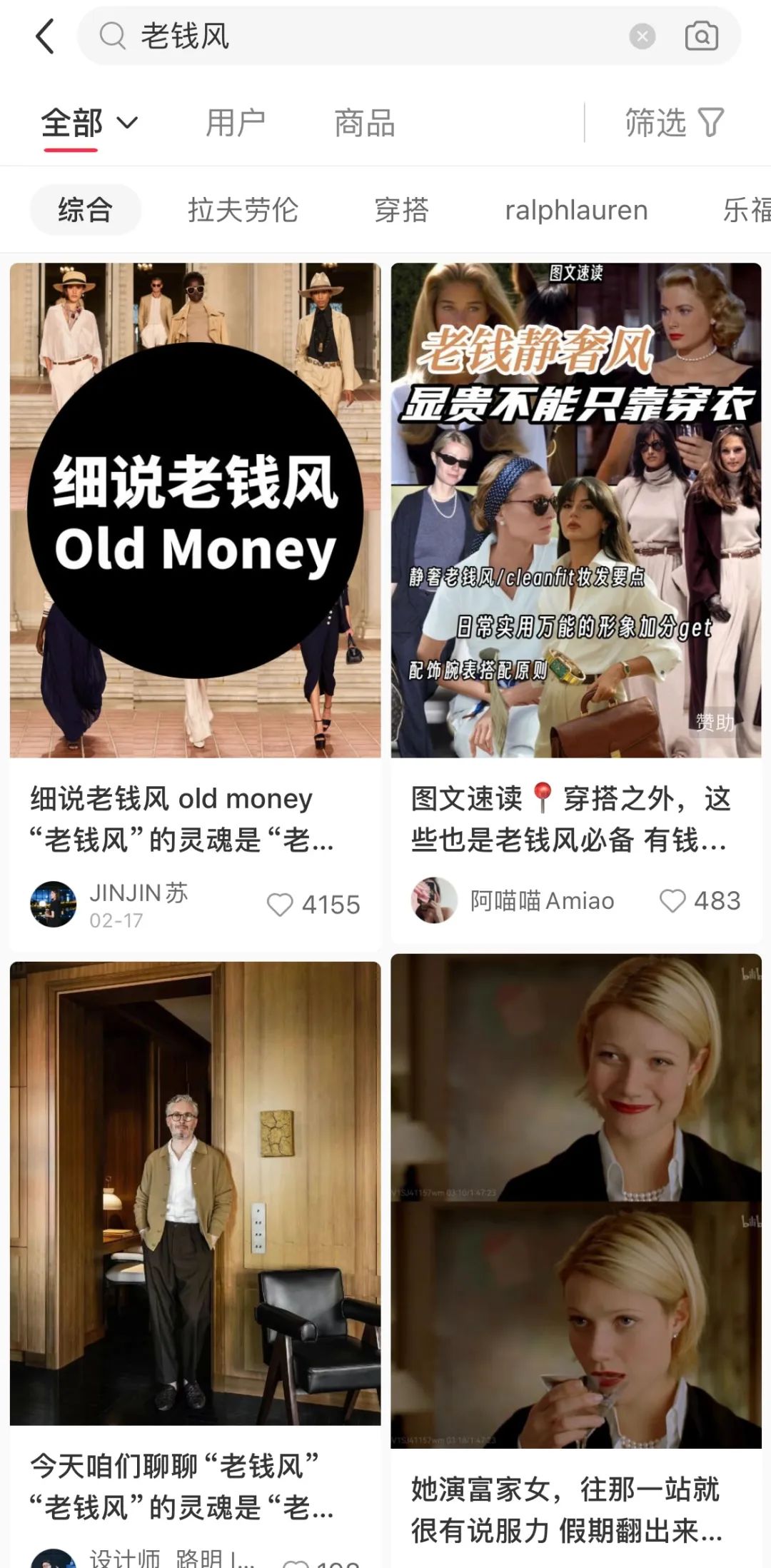The height and width of the screenshot is (1568, 771).
Task: Go back using the top-left arrow
Action: pyautogui.click(x=44, y=36)
